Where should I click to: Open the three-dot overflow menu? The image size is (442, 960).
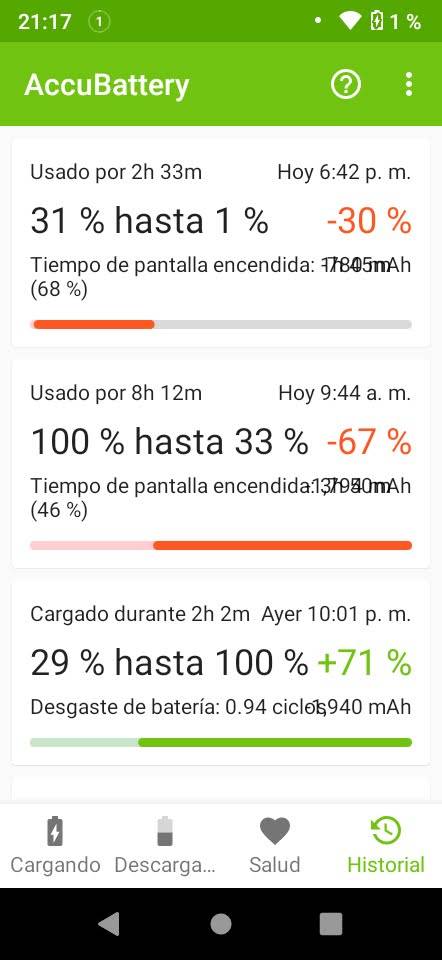[409, 84]
